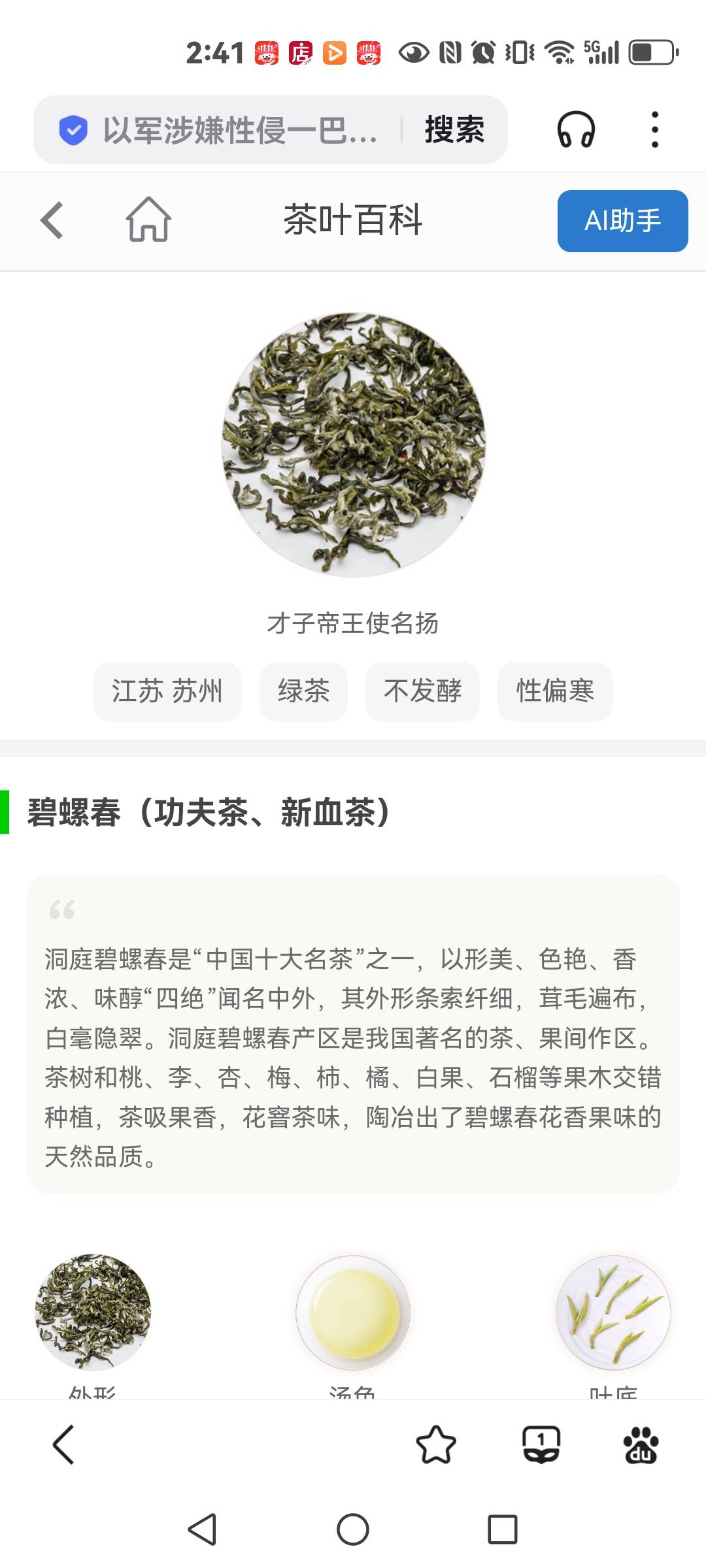Open the Baidu paw home button
The height and width of the screenshot is (1568, 706).
641,1444
